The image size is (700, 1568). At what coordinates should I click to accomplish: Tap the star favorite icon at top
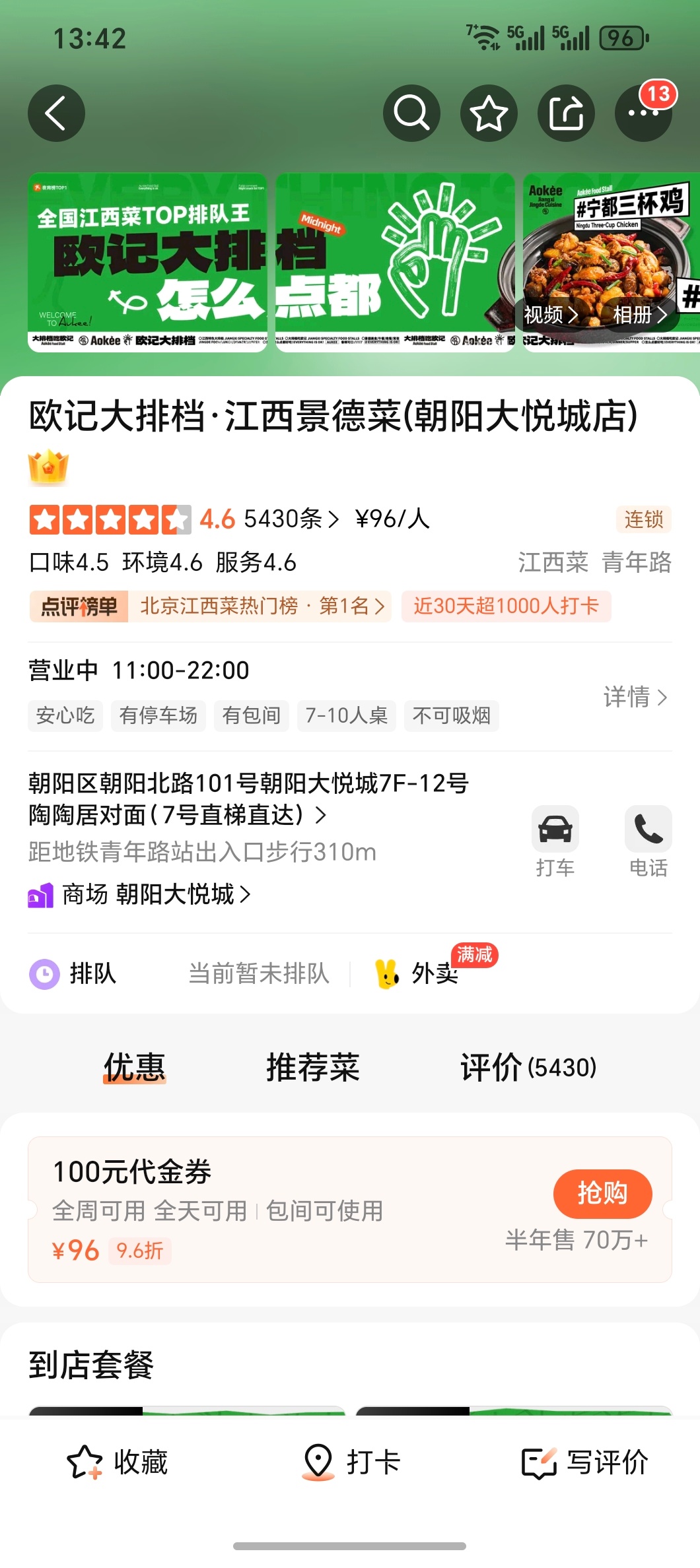[x=489, y=113]
